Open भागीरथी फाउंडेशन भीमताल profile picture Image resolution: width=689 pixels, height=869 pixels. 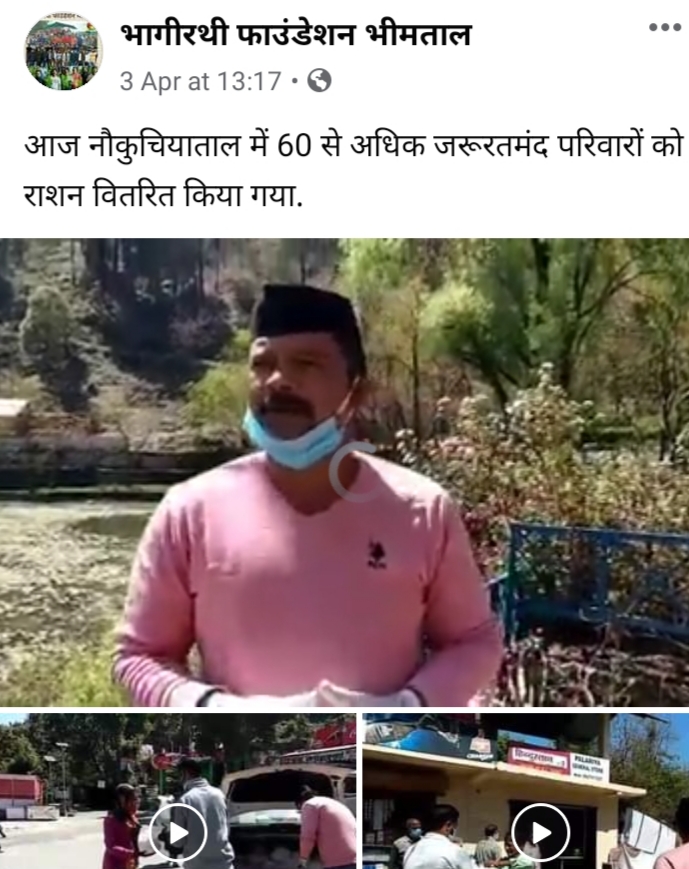(64, 52)
